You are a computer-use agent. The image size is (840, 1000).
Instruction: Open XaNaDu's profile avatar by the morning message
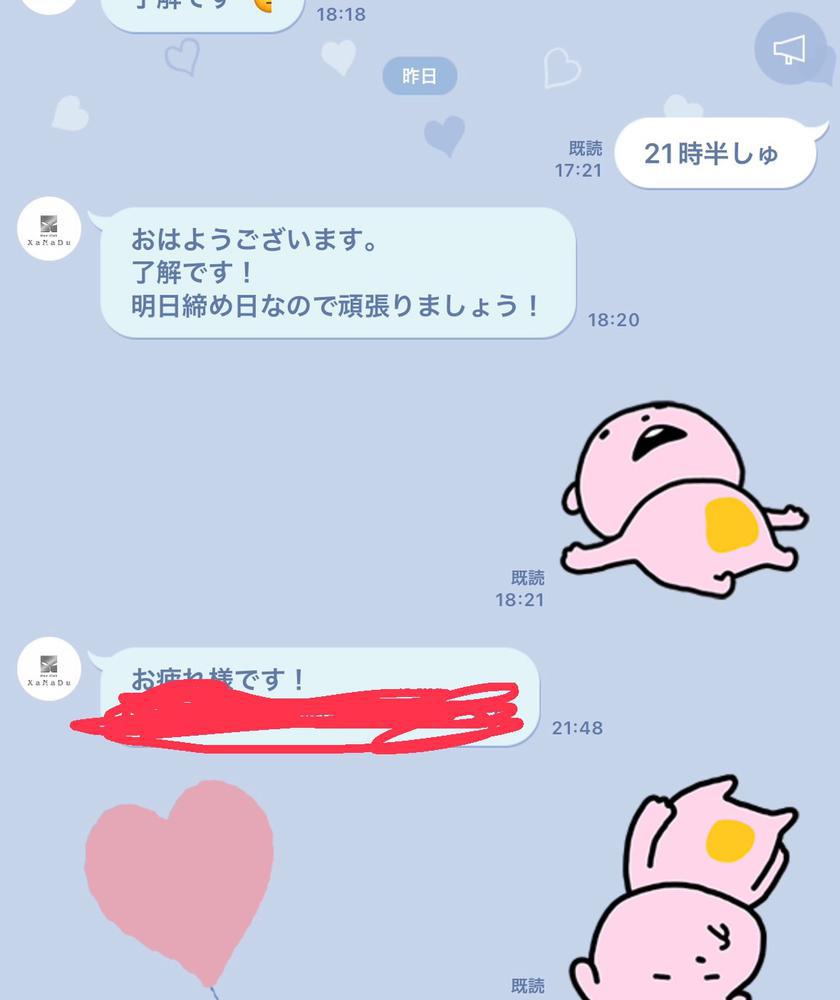coord(48,227)
